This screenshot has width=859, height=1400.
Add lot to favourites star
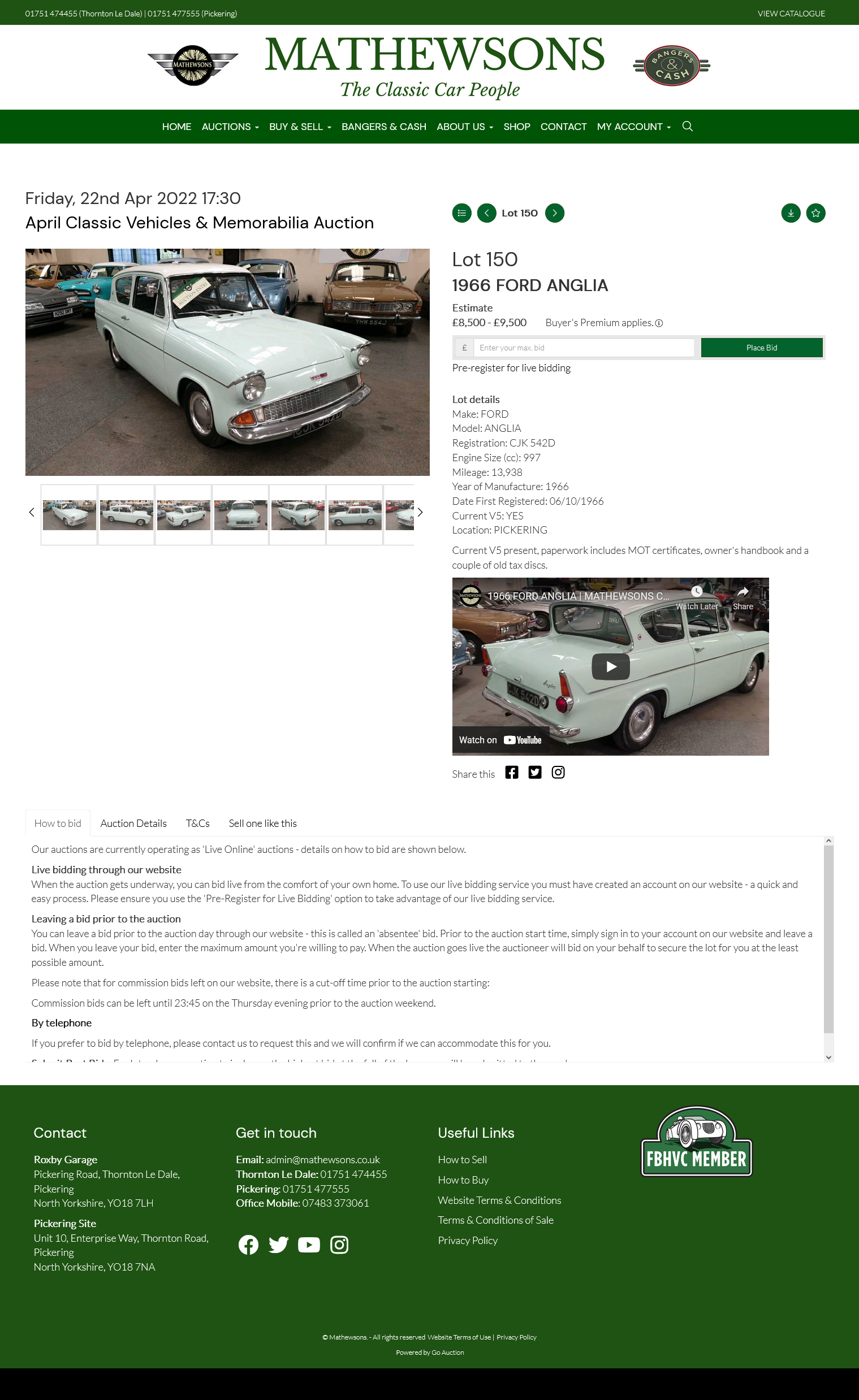pyautogui.click(x=815, y=213)
